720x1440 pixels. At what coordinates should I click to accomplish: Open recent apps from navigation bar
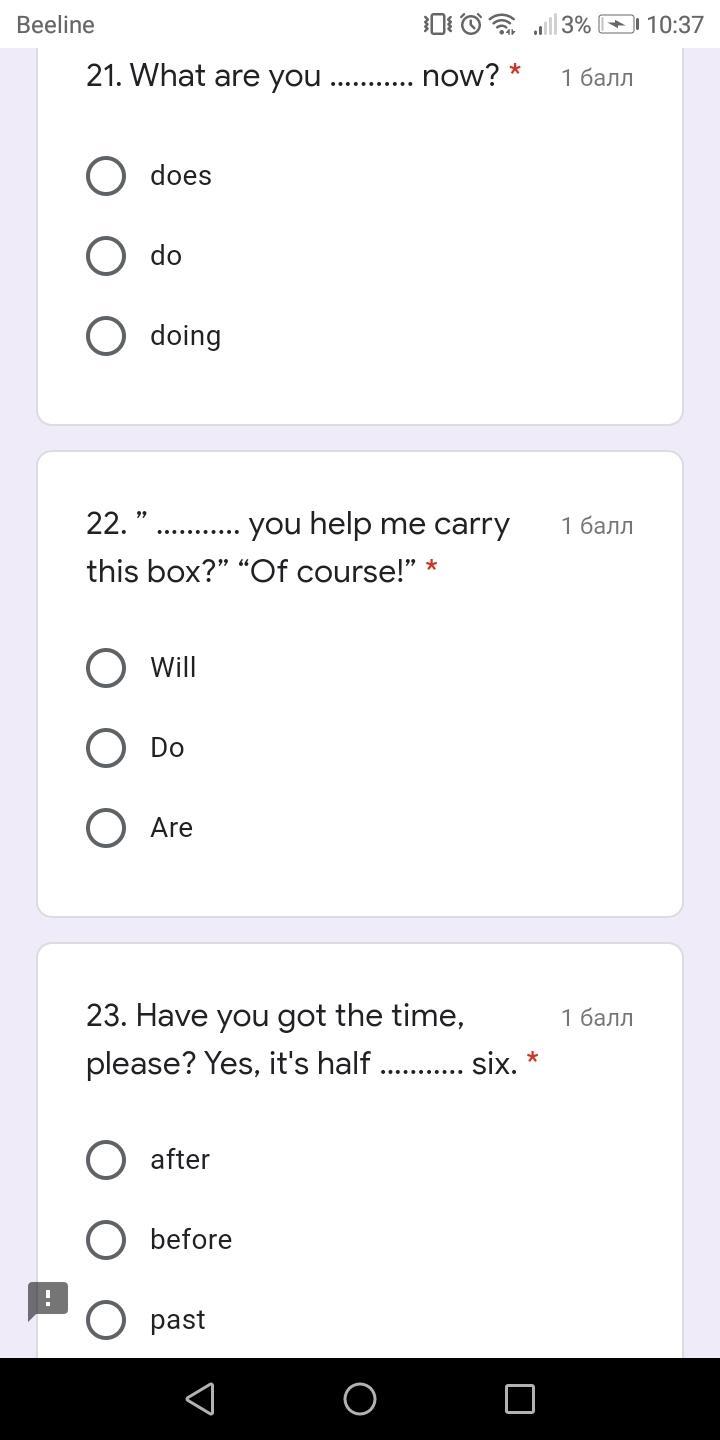coord(520,1398)
